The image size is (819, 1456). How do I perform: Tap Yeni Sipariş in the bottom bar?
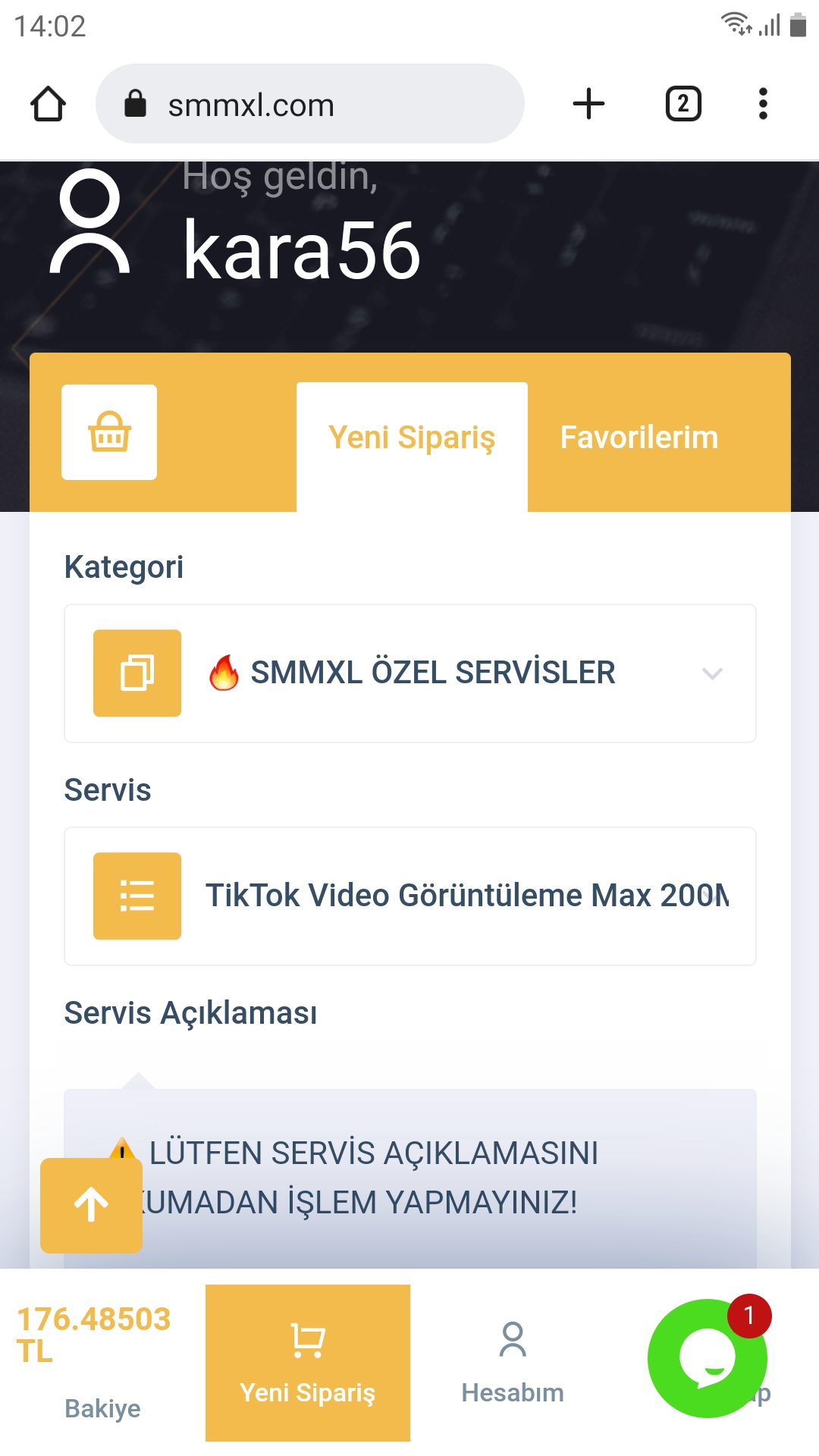(x=308, y=1363)
